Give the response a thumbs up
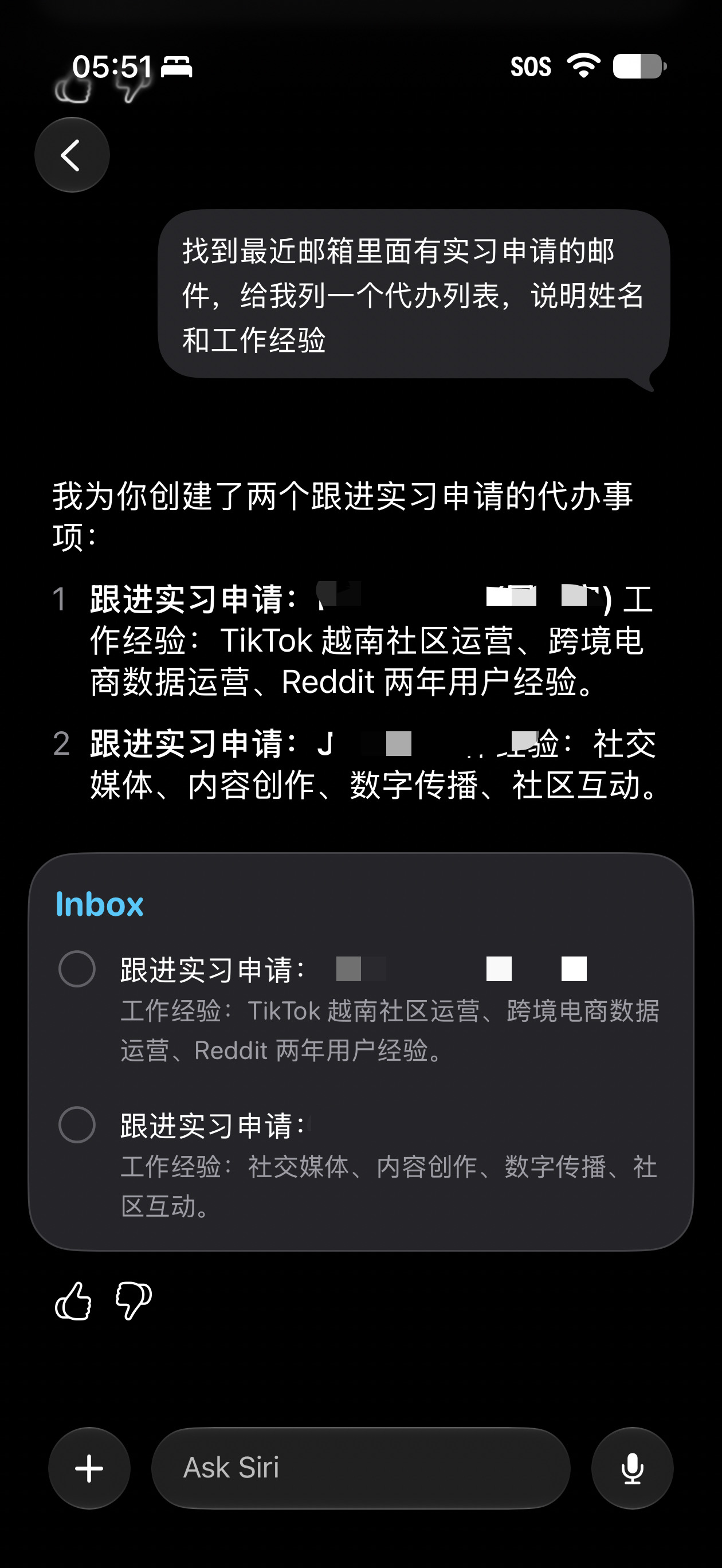 click(73, 1301)
